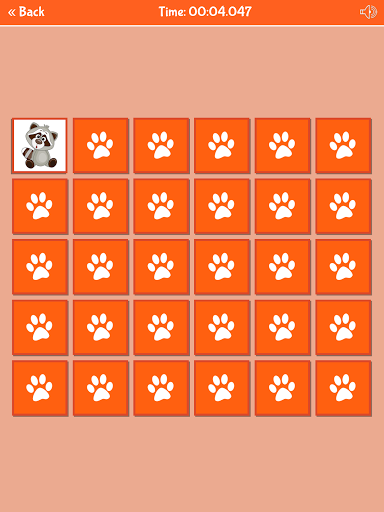Go back using the Back button

coord(26,12)
